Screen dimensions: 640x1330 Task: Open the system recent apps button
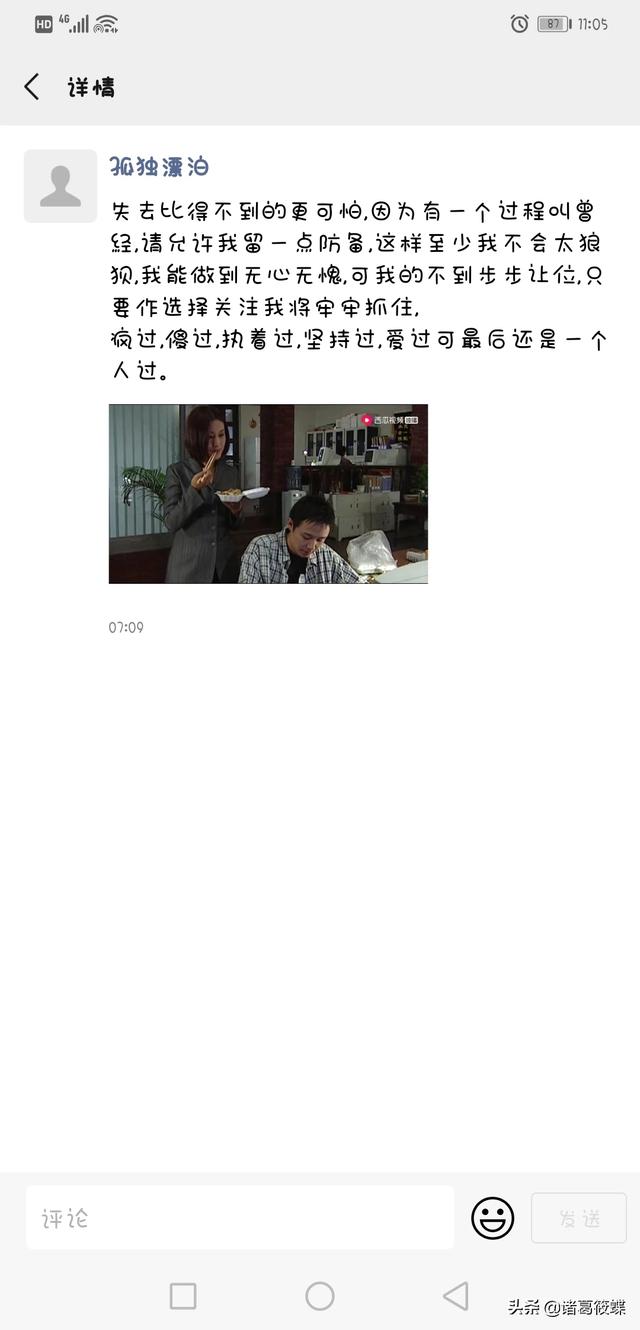pyautogui.click(x=183, y=1296)
